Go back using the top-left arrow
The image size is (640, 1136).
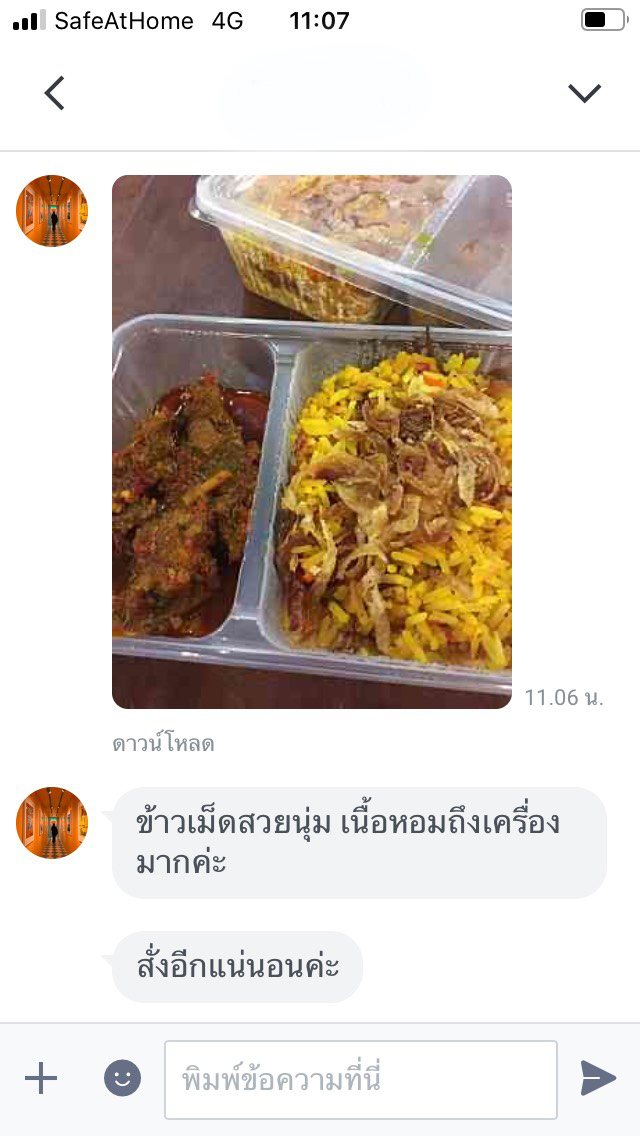[x=54, y=93]
